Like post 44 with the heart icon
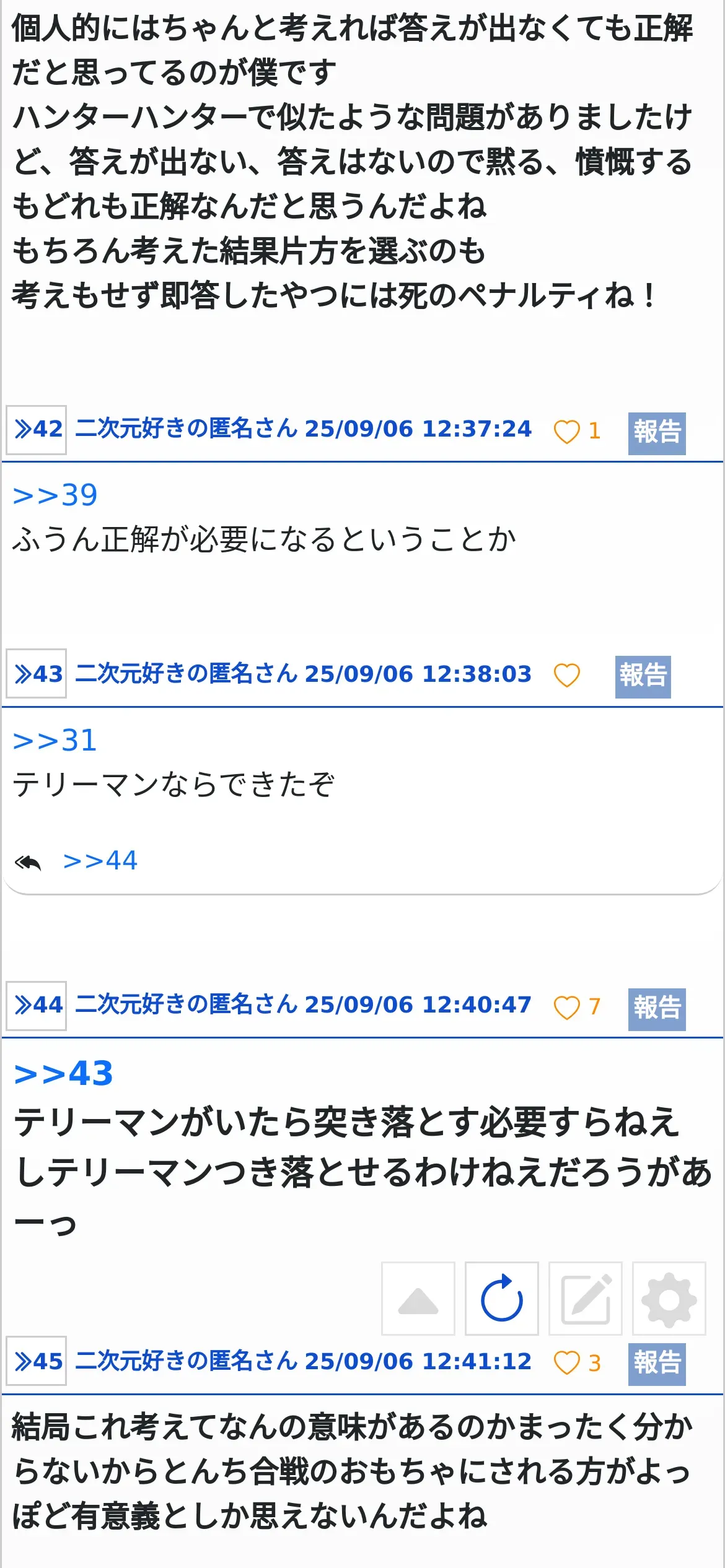 tap(566, 1008)
